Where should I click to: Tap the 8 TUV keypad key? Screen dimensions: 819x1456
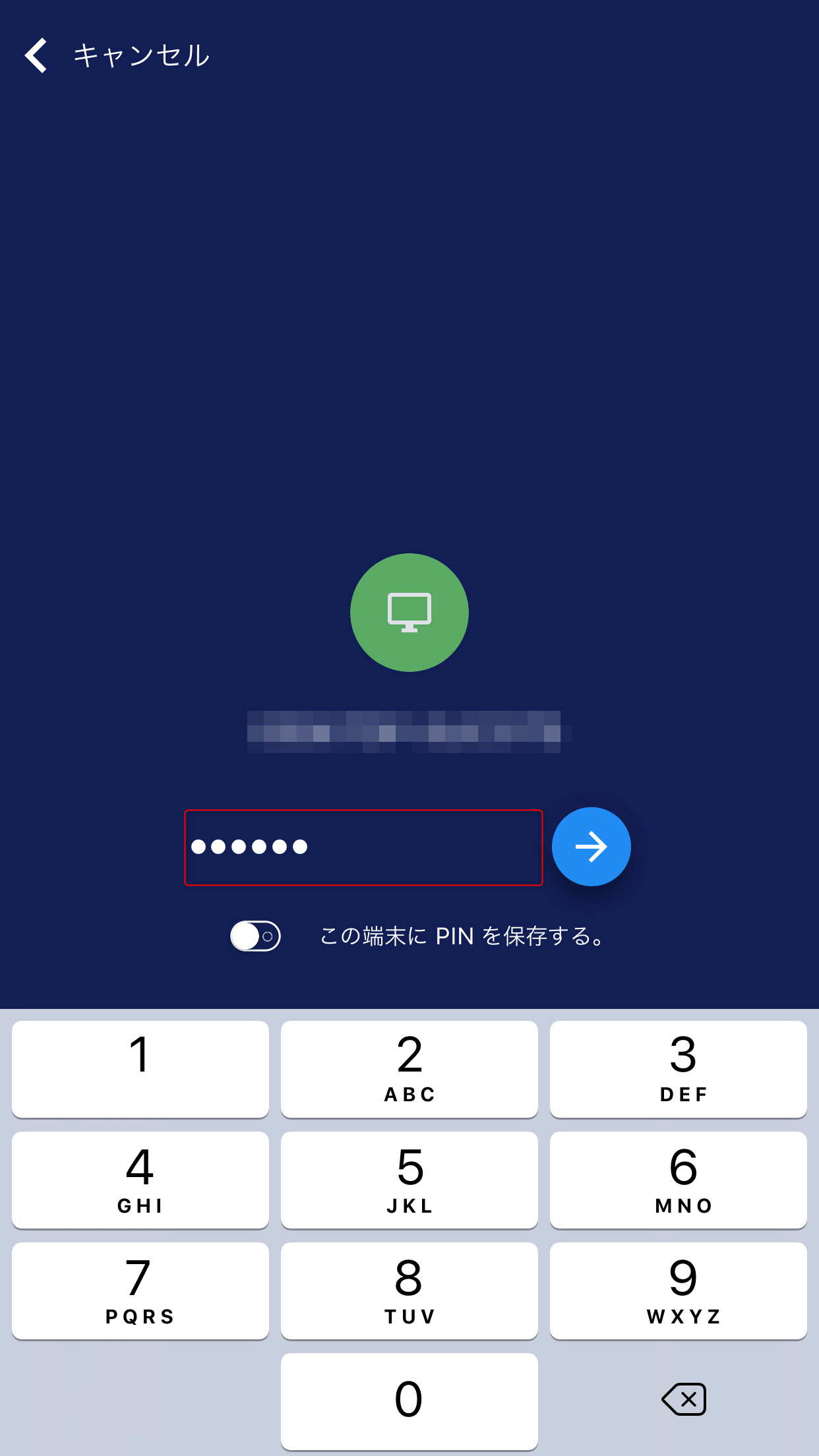[409, 1290]
